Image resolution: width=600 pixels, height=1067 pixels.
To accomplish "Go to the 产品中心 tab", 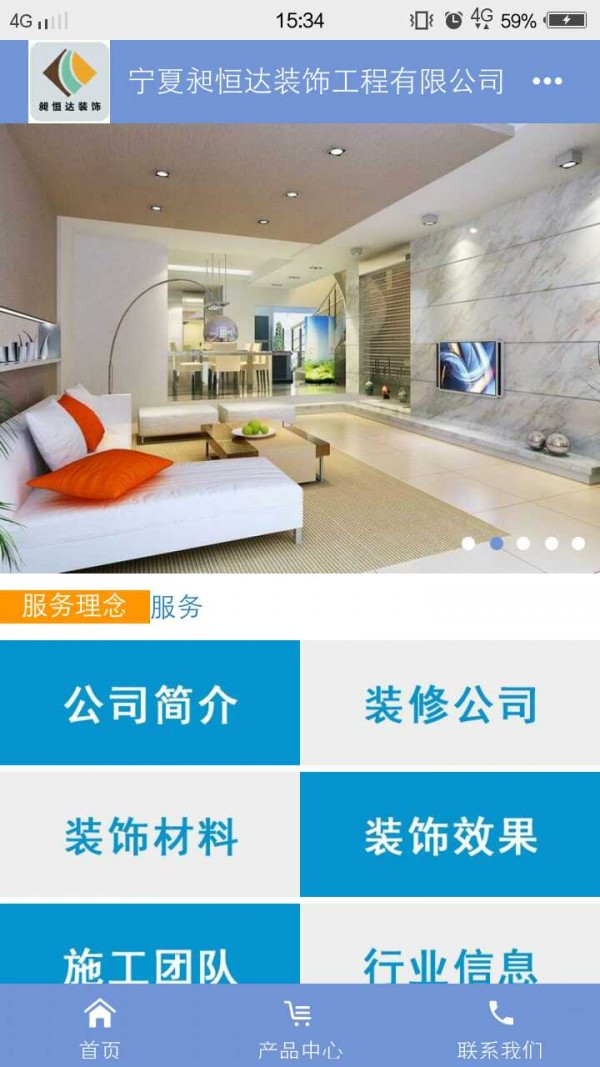I will pos(299,1027).
